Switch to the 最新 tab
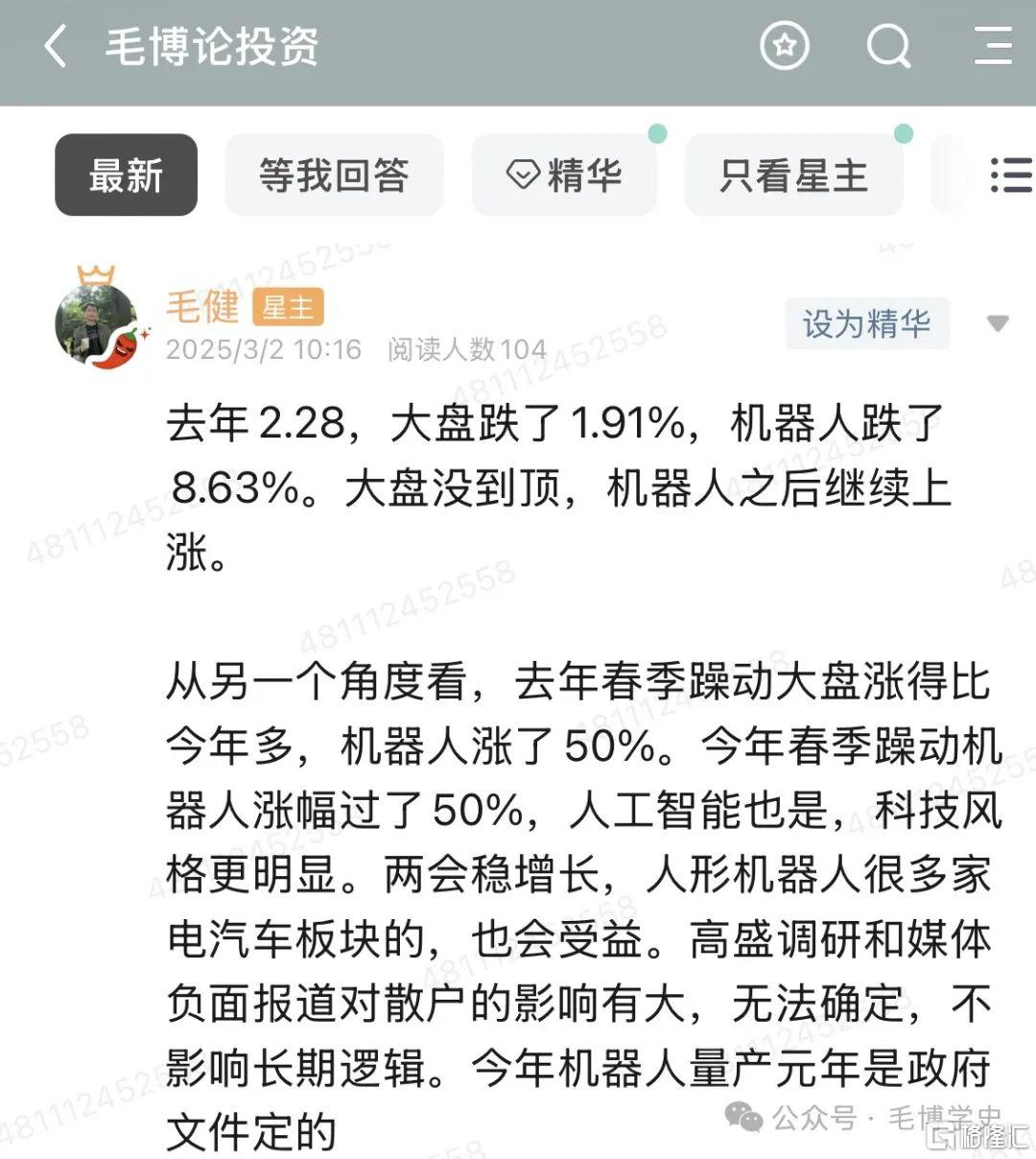1036x1159 pixels. point(126,175)
